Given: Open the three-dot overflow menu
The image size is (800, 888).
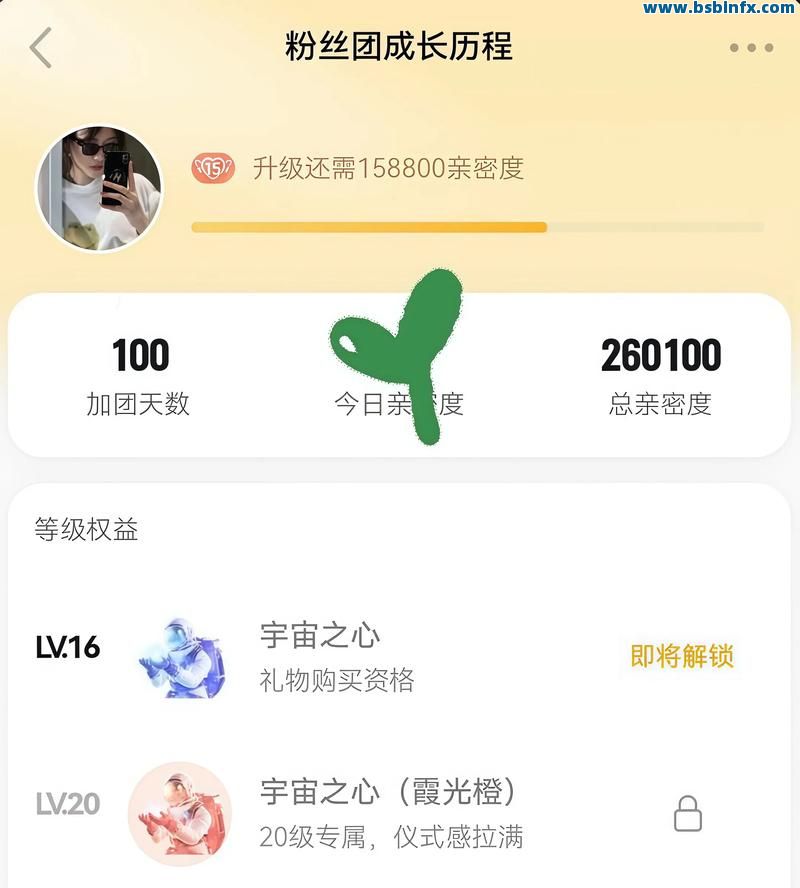Looking at the screenshot, I should [x=750, y=47].
